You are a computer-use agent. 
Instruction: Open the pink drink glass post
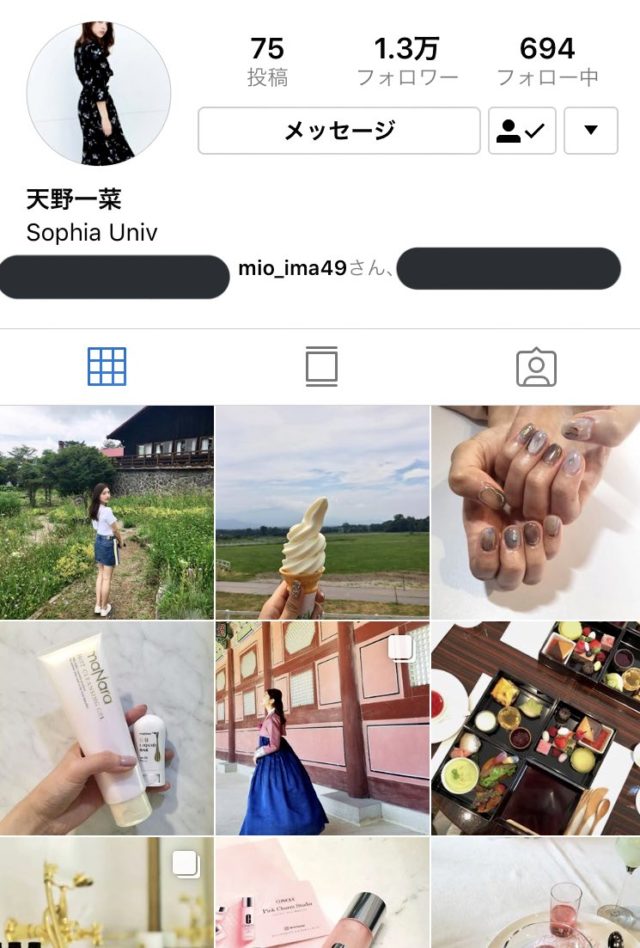536,893
